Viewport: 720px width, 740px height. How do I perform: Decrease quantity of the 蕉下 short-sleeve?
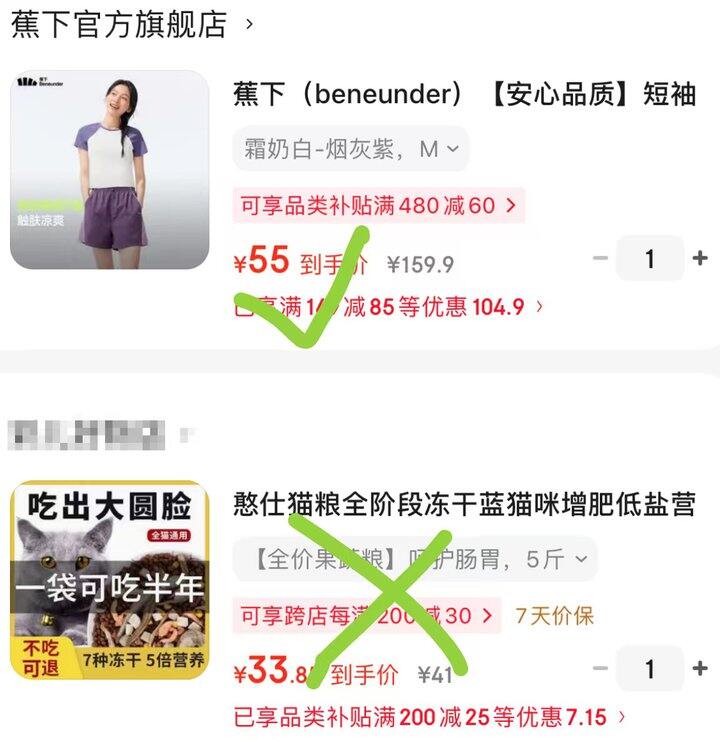tap(601, 259)
